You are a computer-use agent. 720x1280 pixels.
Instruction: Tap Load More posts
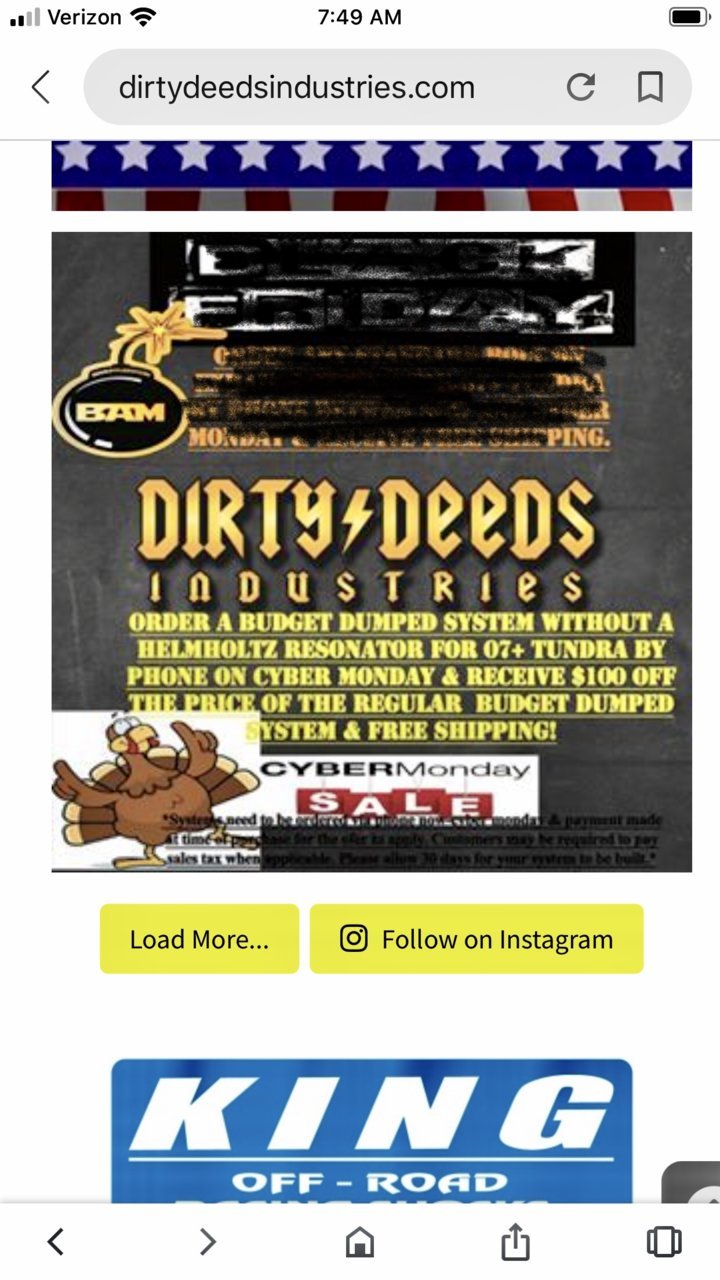pos(199,939)
